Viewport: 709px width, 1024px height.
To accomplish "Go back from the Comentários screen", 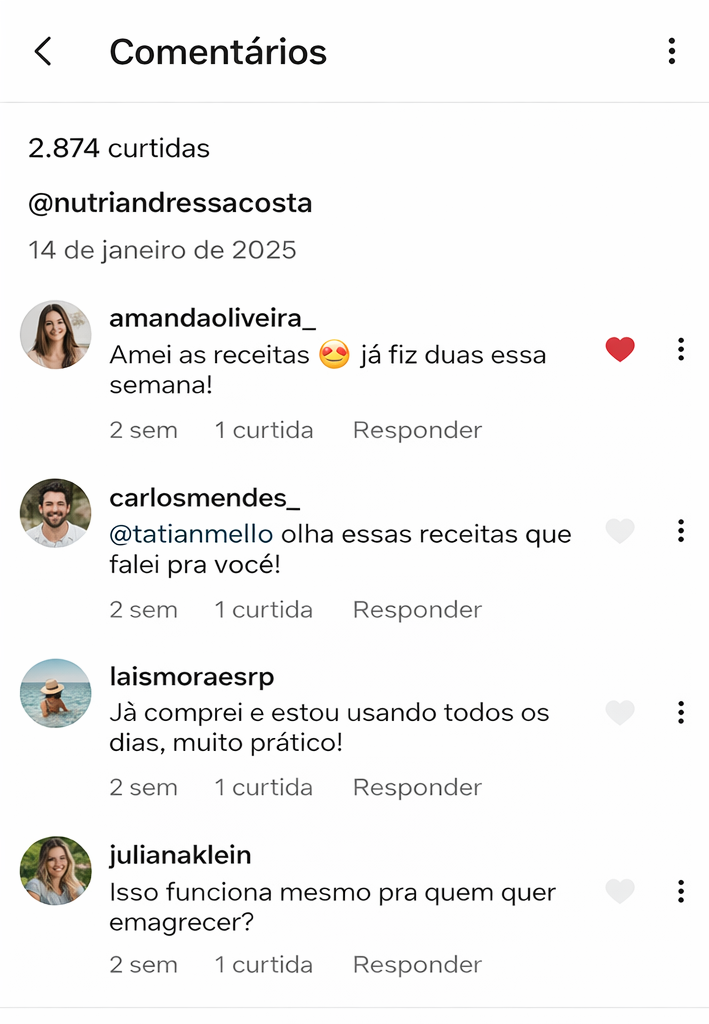I will click(x=43, y=51).
